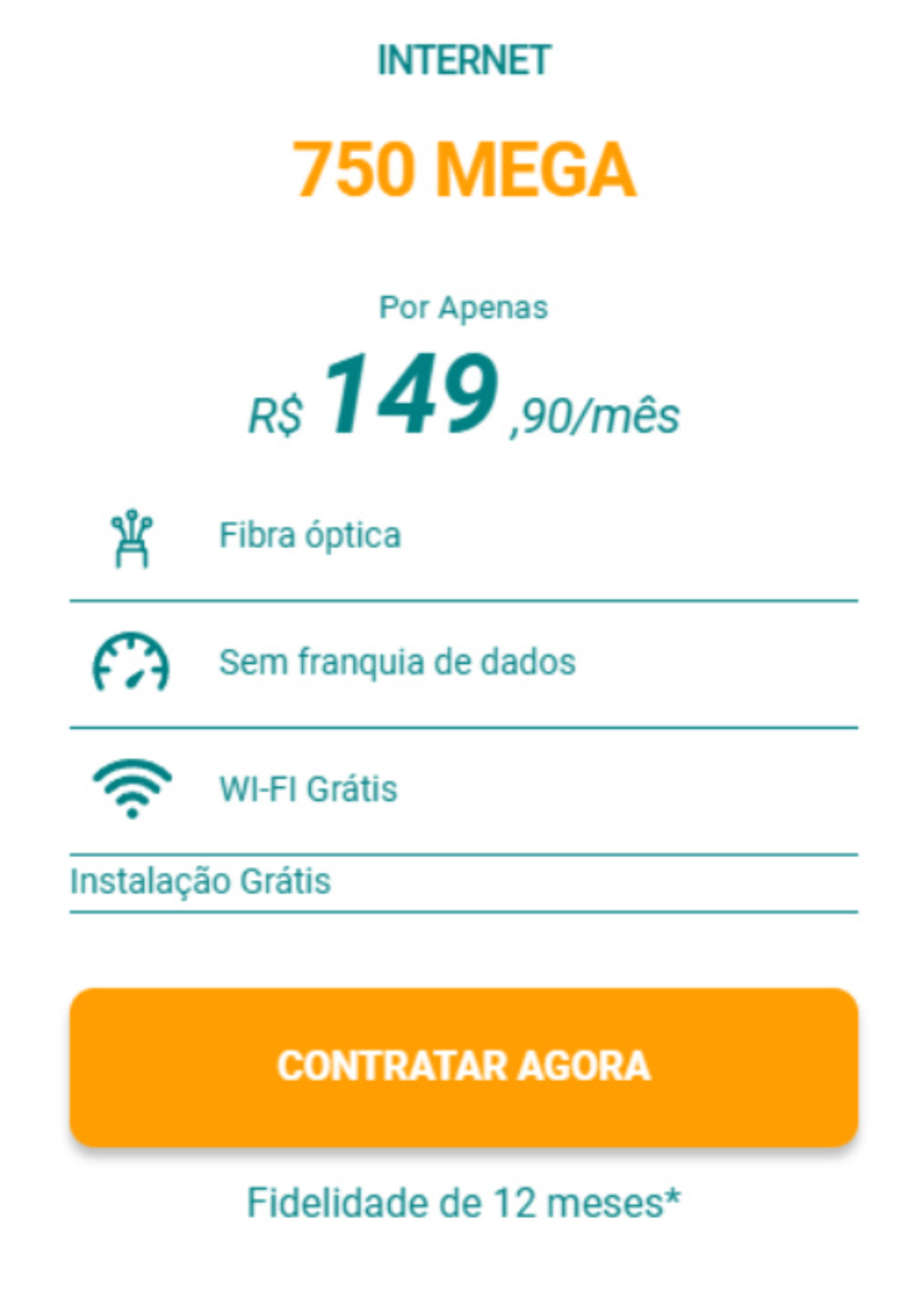Screen dimensions: 924x1296
Task: Select the Fibra óptica feature row
Action: (311, 533)
